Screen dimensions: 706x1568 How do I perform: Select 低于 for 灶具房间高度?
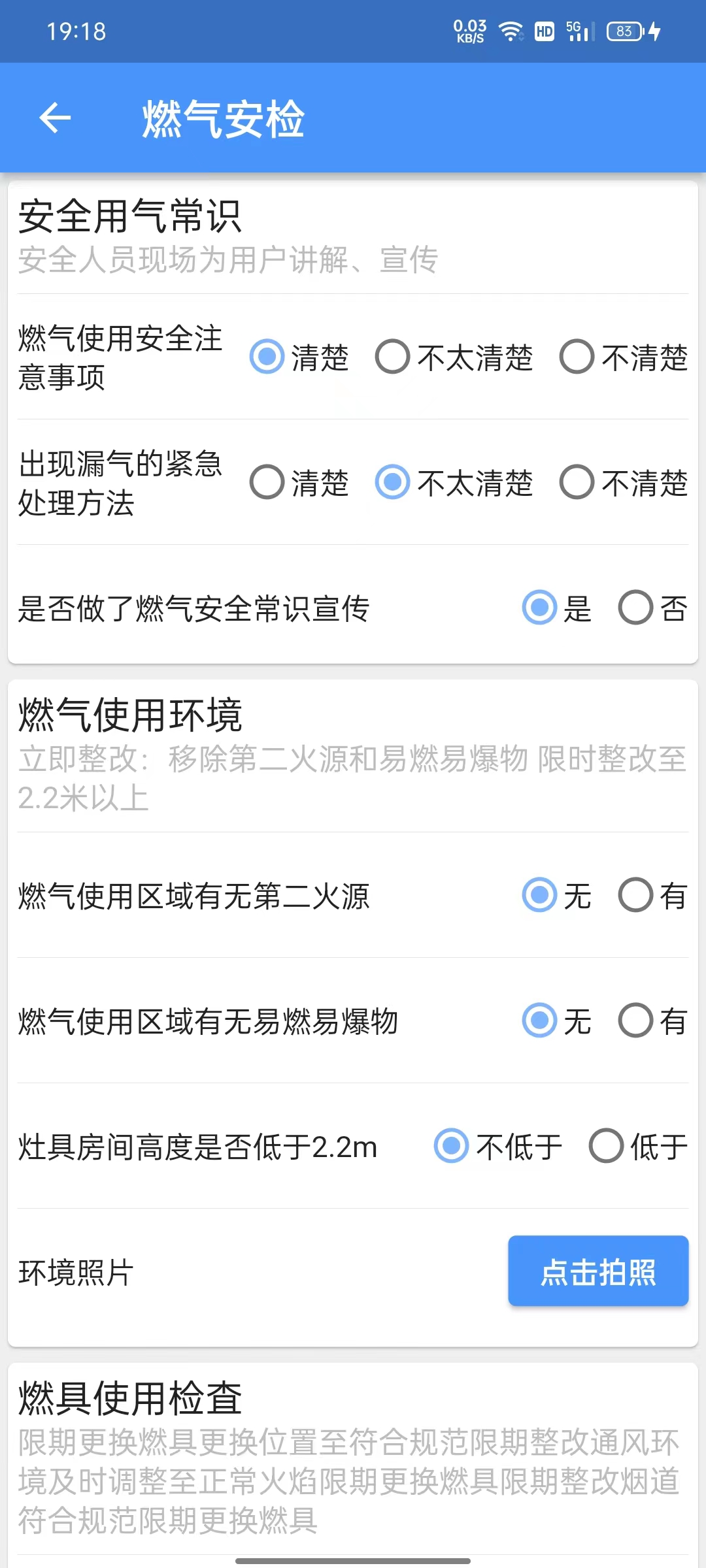[639, 1146]
